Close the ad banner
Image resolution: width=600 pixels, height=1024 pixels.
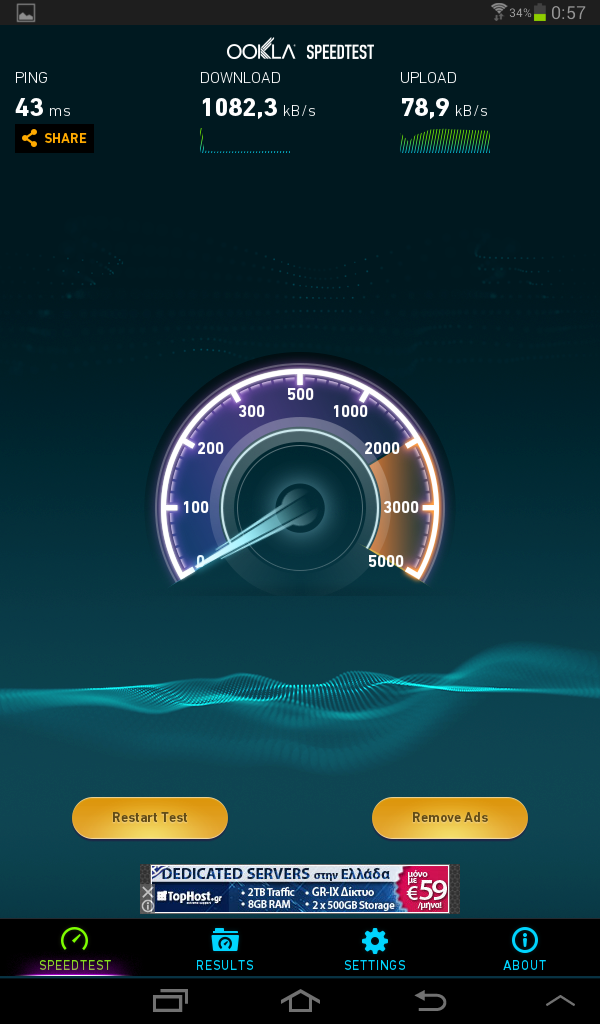[x=147, y=892]
